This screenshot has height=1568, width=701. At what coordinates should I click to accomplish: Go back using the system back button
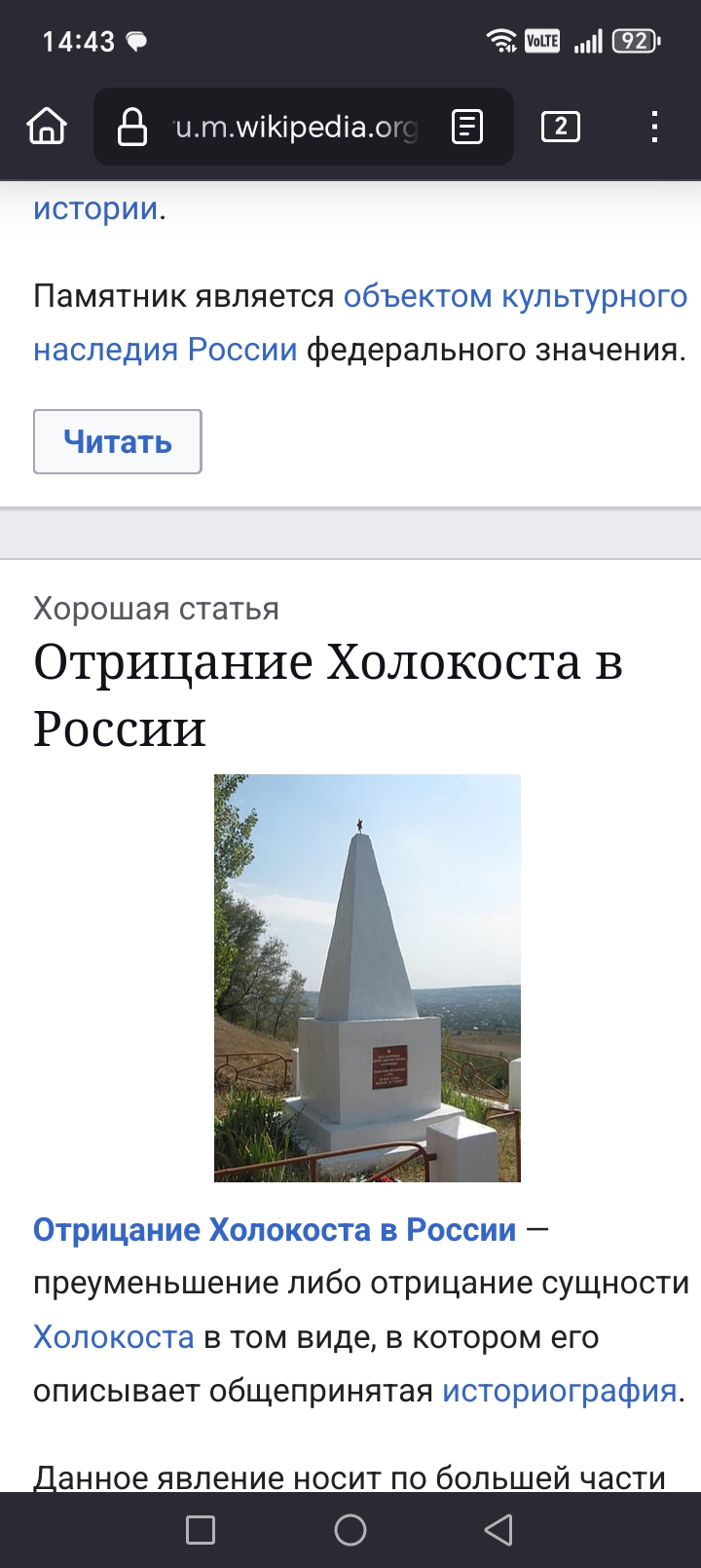pos(498,1530)
